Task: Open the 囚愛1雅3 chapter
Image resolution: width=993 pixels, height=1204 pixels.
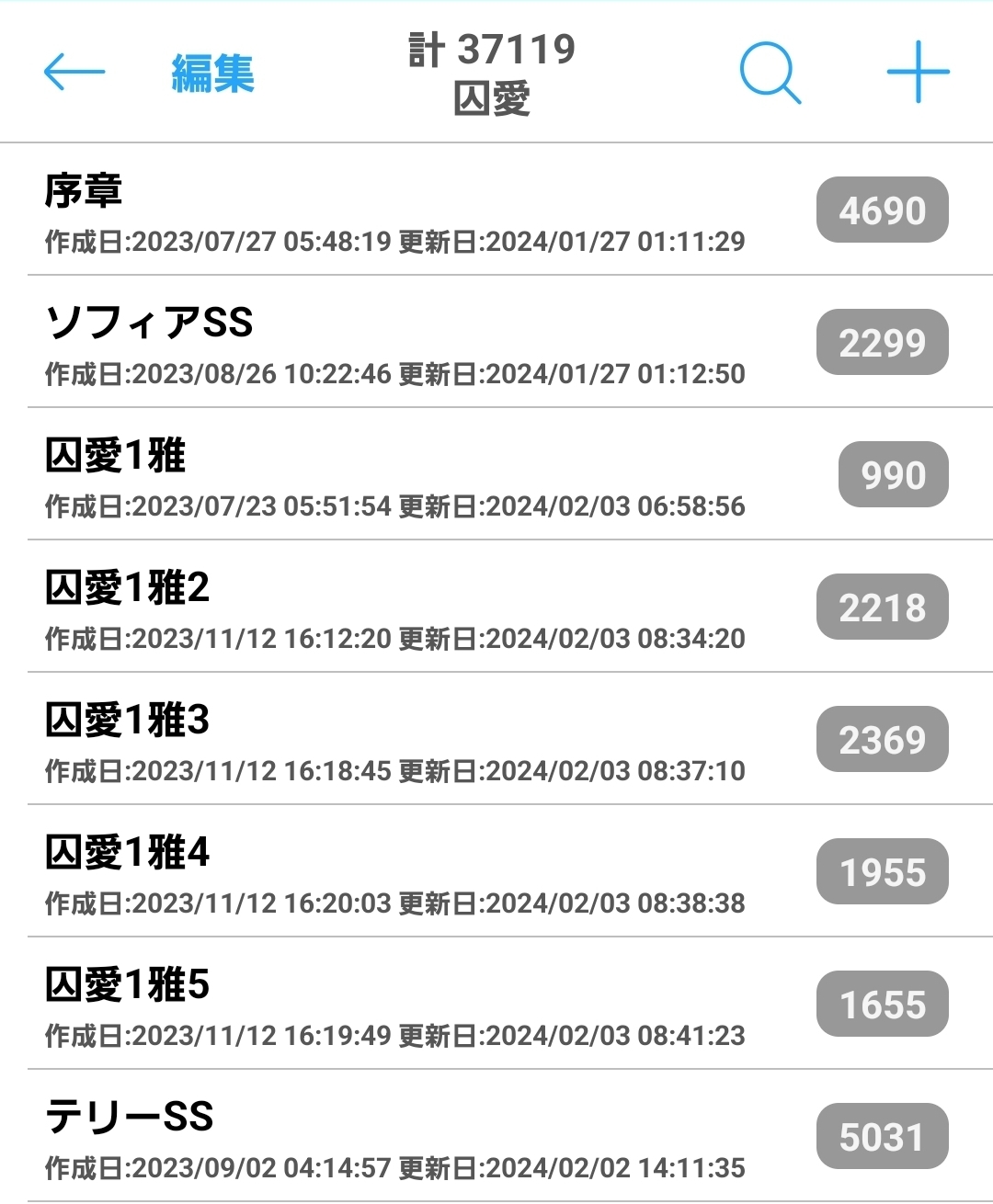Action: point(395,741)
